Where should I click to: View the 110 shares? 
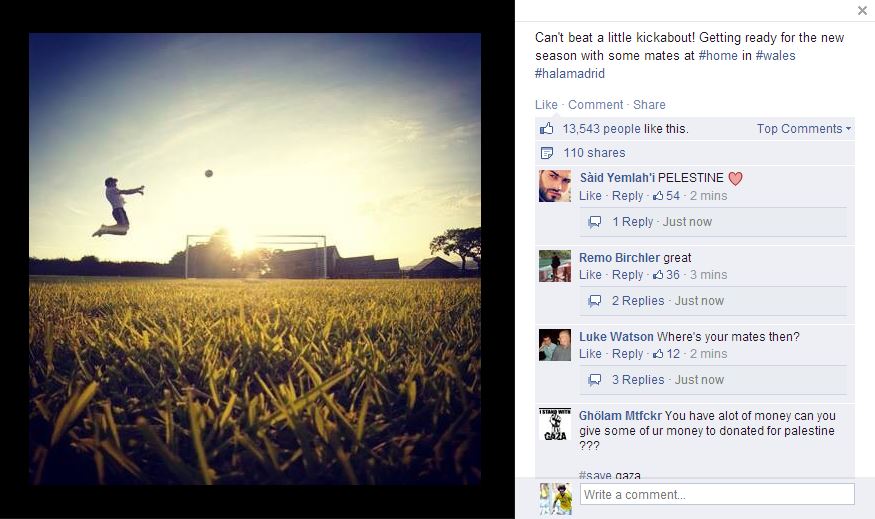pyautogui.click(x=594, y=153)
